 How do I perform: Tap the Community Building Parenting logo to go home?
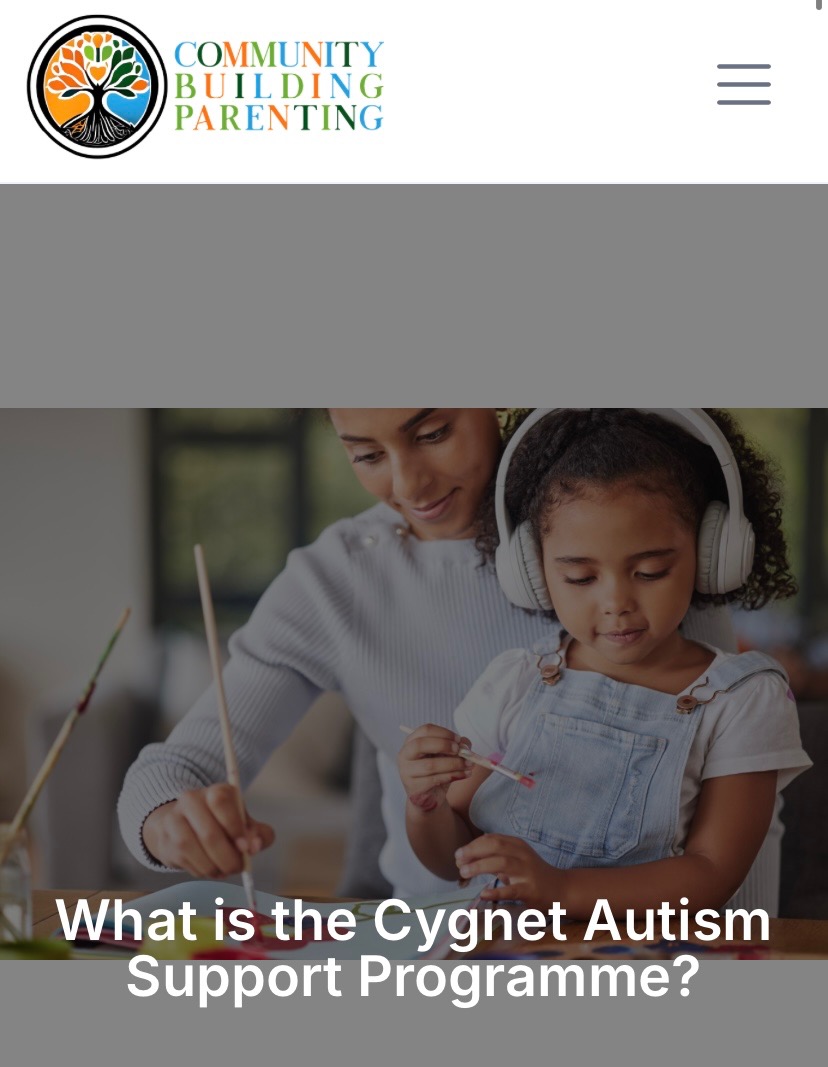click(205, 87)
